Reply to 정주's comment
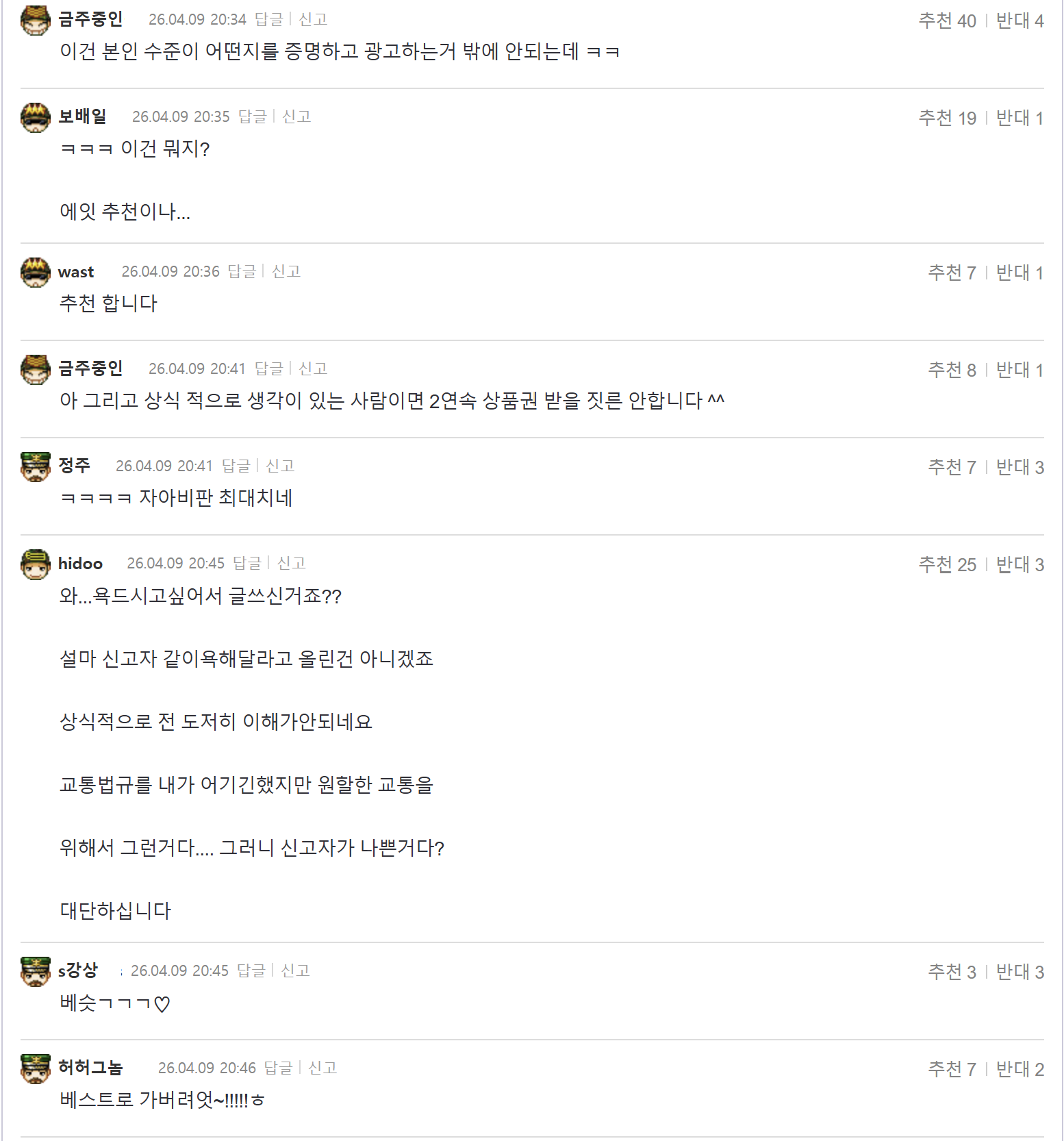Viewport: 1064px width, 1141px height. tap(236, 466)
